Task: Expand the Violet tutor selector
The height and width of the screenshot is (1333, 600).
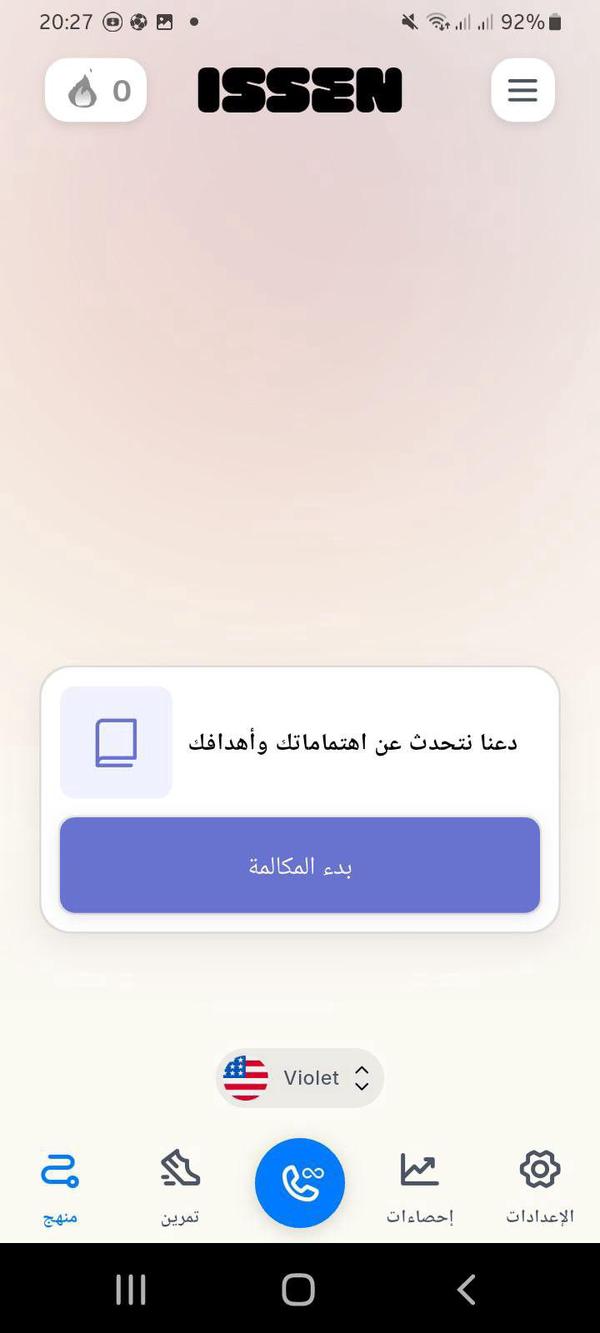Action: 300,1077
